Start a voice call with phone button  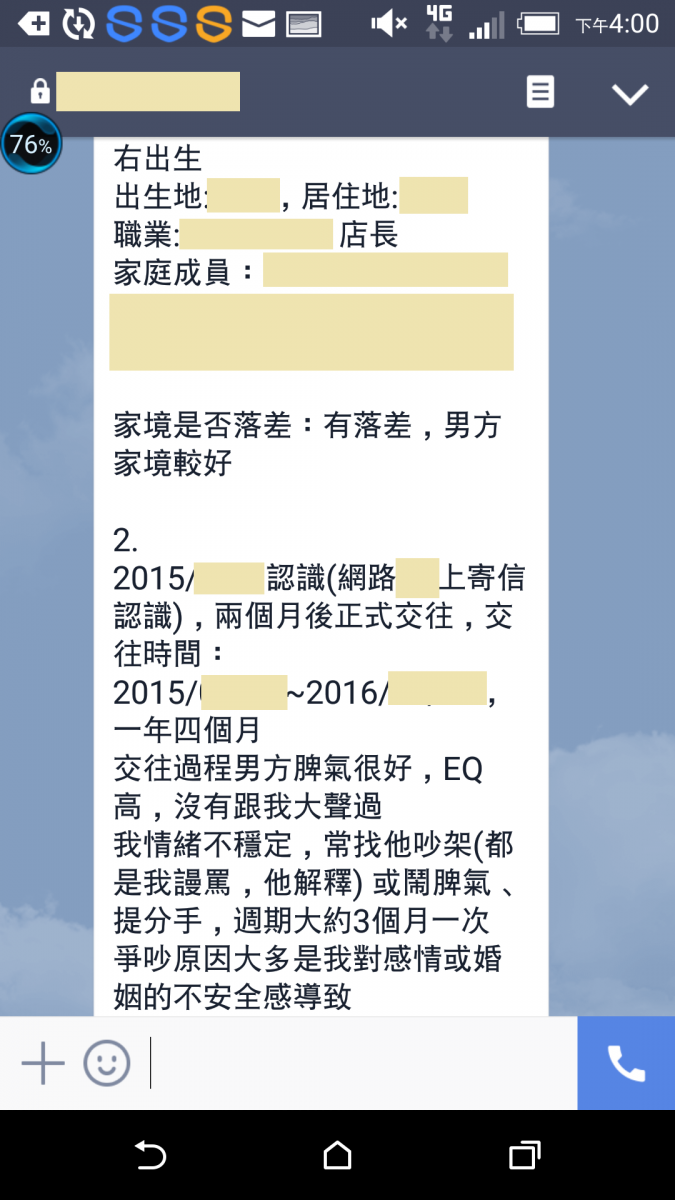tap(626, 1063)
